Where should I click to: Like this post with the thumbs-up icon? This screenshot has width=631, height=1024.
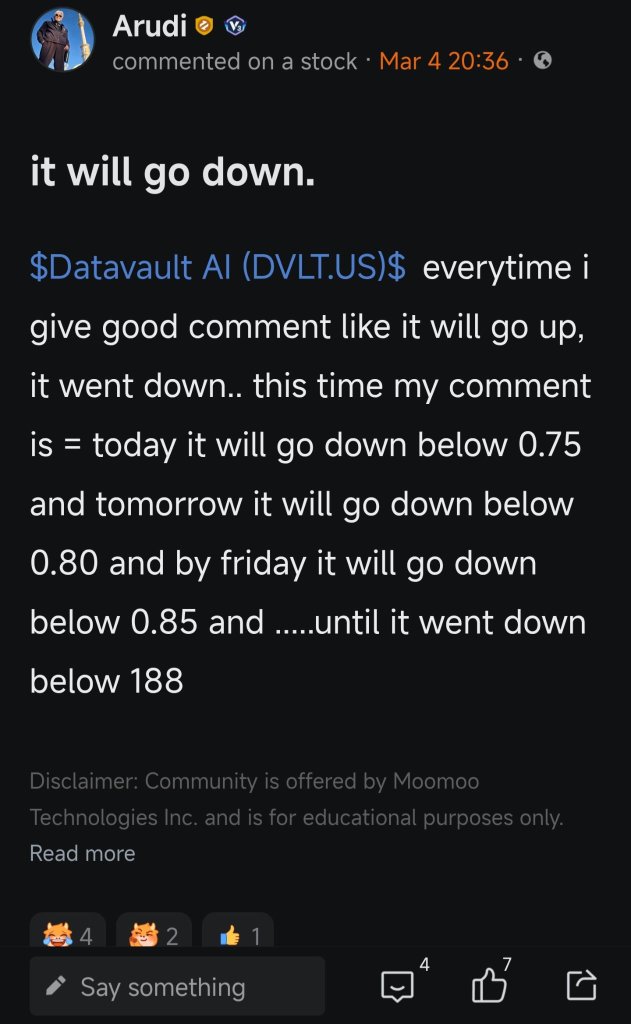click(489, 984)
